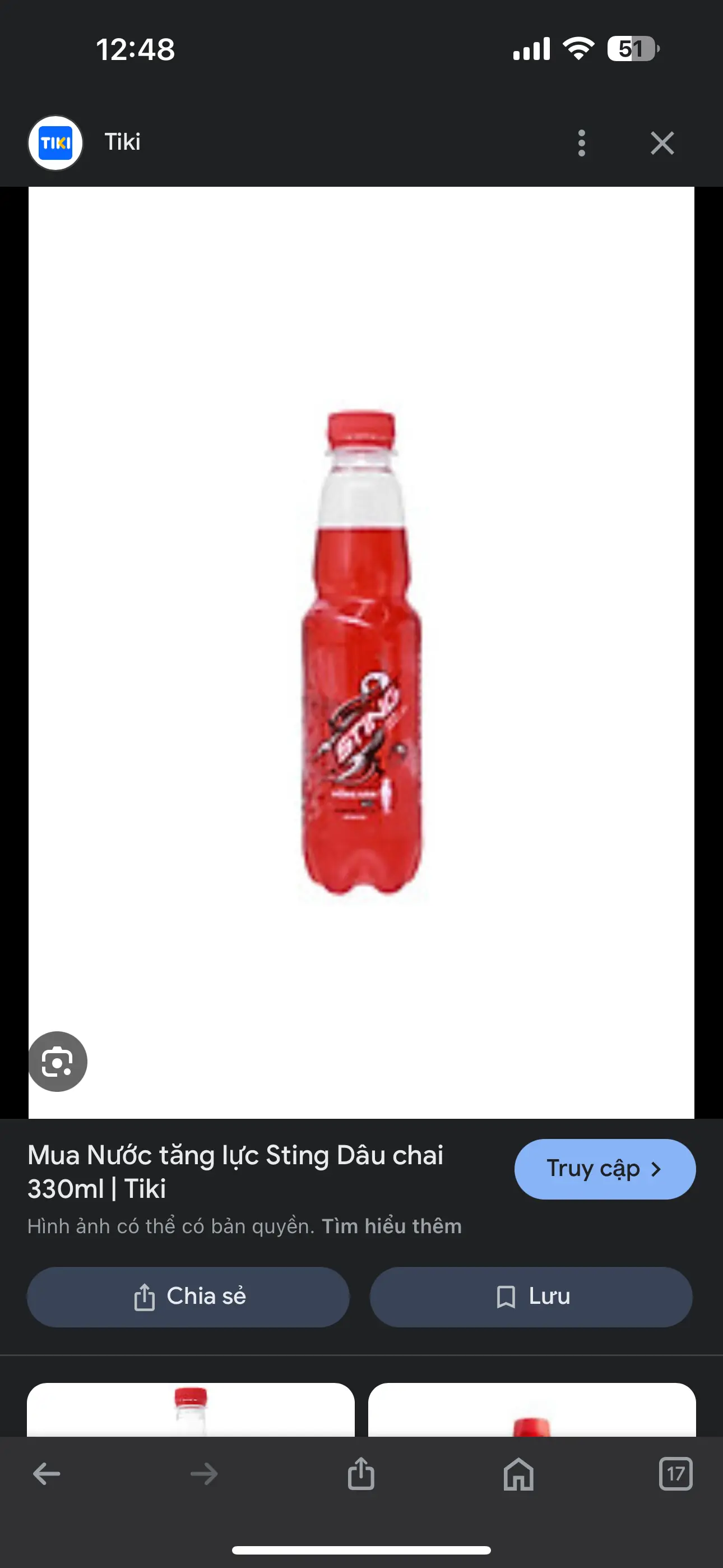Image resolution: width=723 pixels, height=1568 pixels.
Task: Save the image with Lưu
Action: [531, 1297]
